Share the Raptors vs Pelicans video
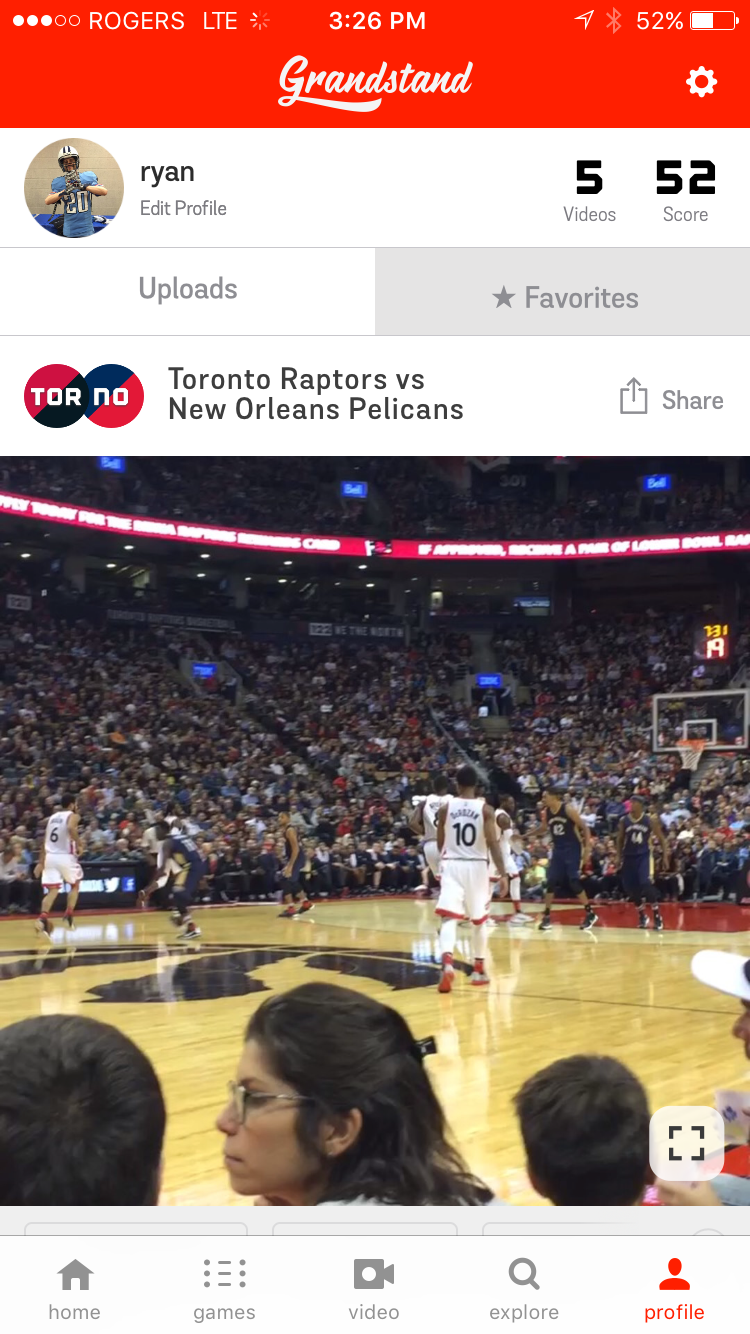The image size is (750, 1334). (x=671, y=399)
